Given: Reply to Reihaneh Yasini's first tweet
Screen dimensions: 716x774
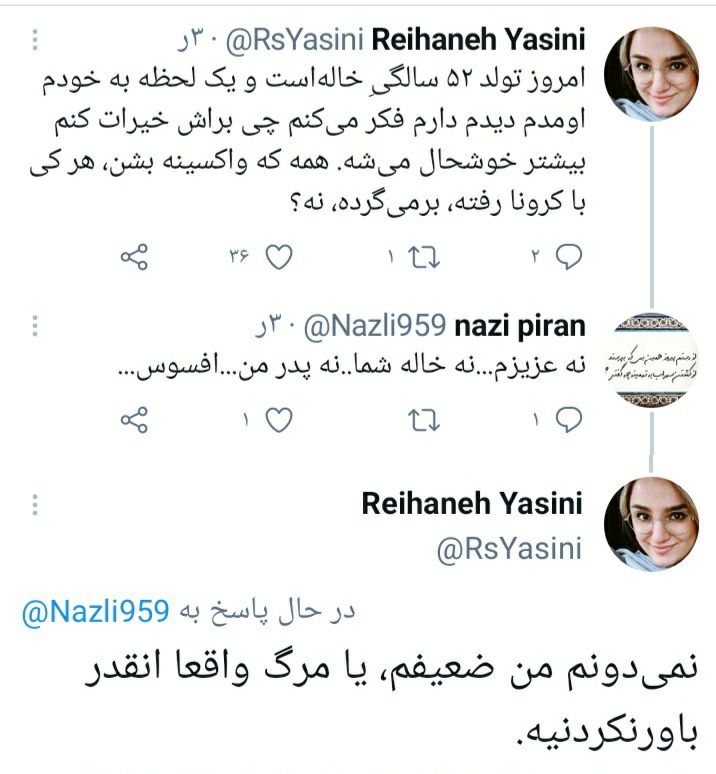Looking at the screenshot, I should pos(568,258).
